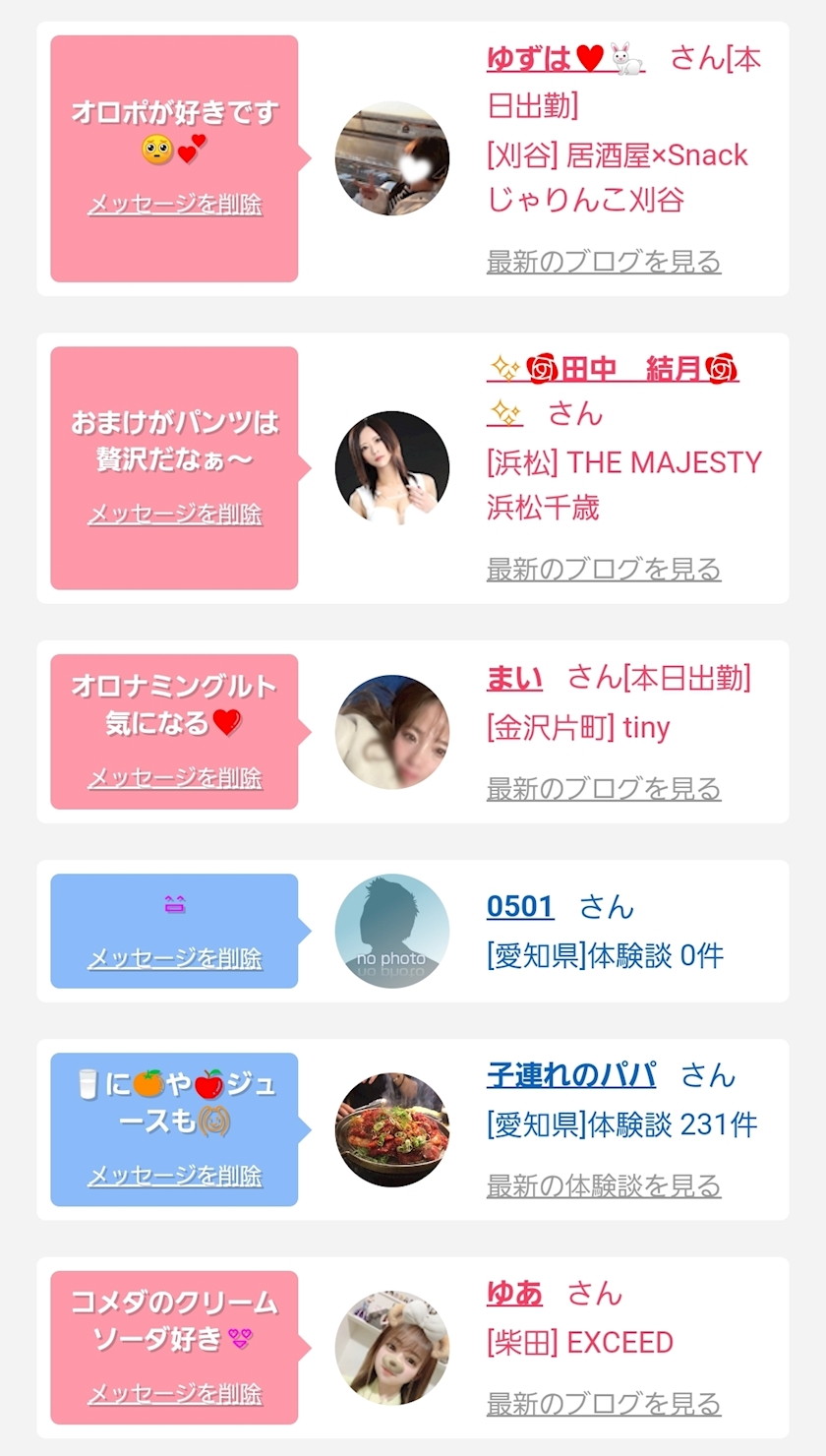Delete the message sent to まい

pos(175,778)
